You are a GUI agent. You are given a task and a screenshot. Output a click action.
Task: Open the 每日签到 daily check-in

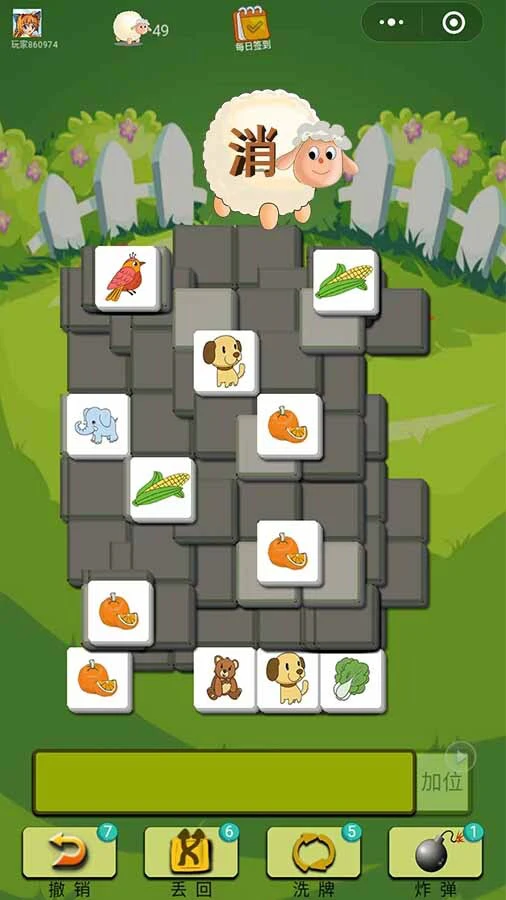(252, 29)
